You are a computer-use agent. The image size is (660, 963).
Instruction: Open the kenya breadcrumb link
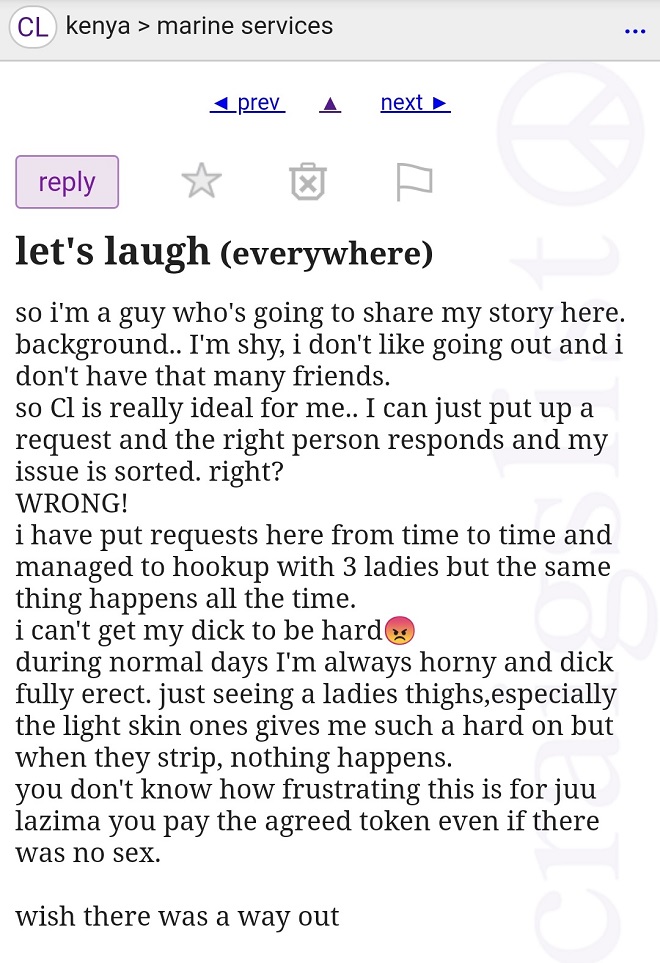click(98, 26)
